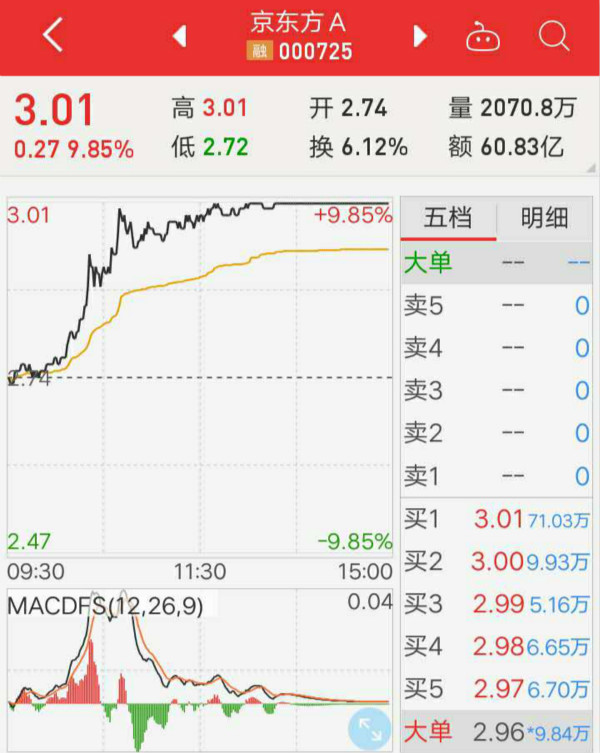Select the 买1 bid at 3.01
This screenshot has height=753, width=600.
point(496,519)
